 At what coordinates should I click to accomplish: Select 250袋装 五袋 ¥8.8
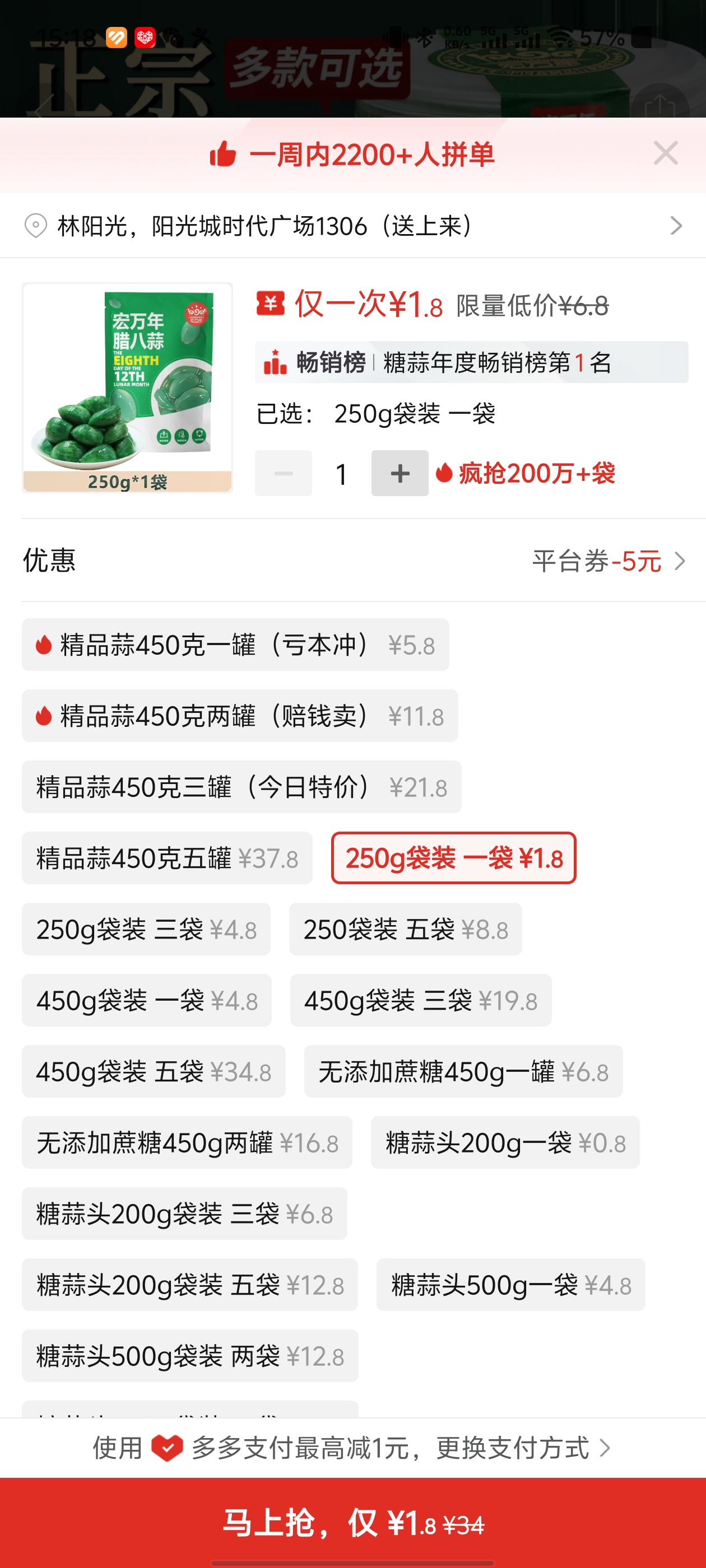405,930
